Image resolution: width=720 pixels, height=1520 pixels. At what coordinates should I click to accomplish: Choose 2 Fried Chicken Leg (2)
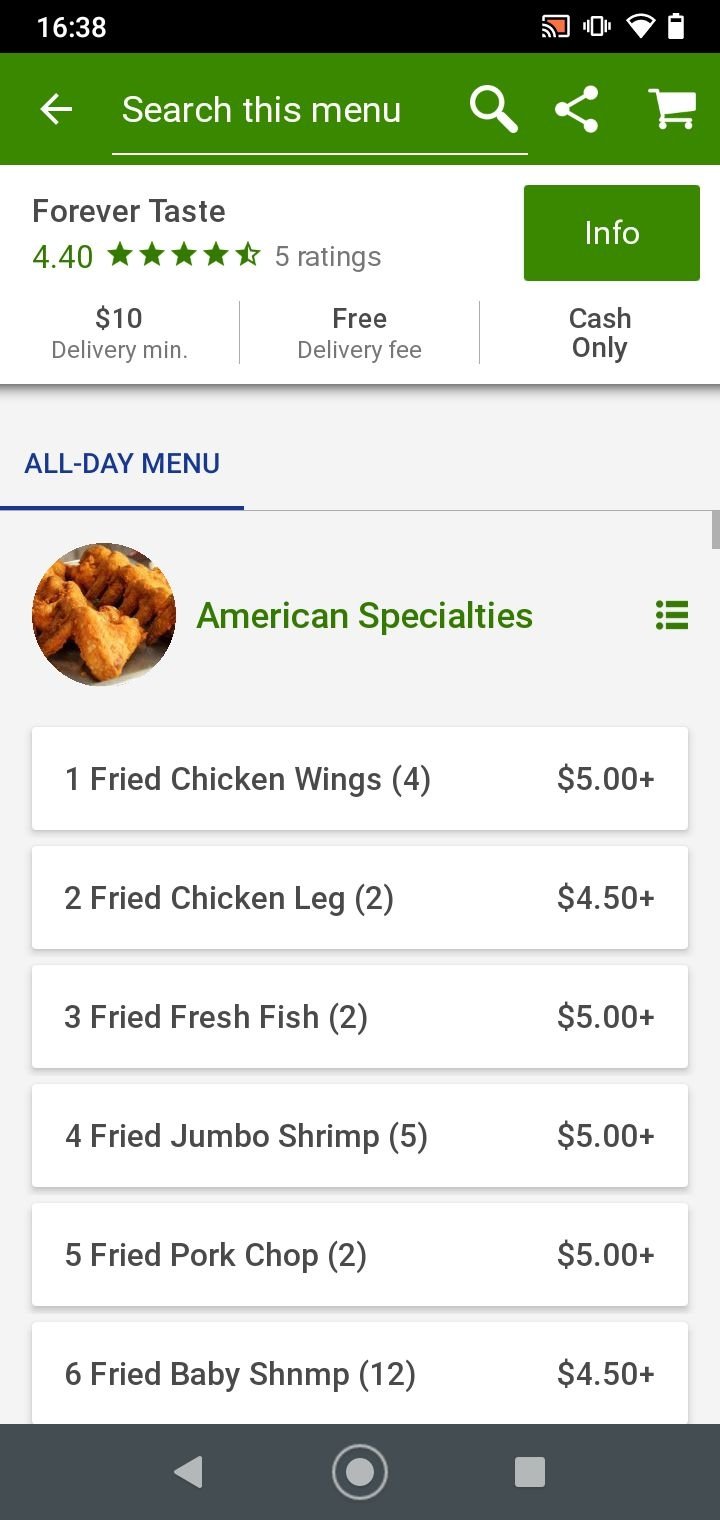point(360,898)
